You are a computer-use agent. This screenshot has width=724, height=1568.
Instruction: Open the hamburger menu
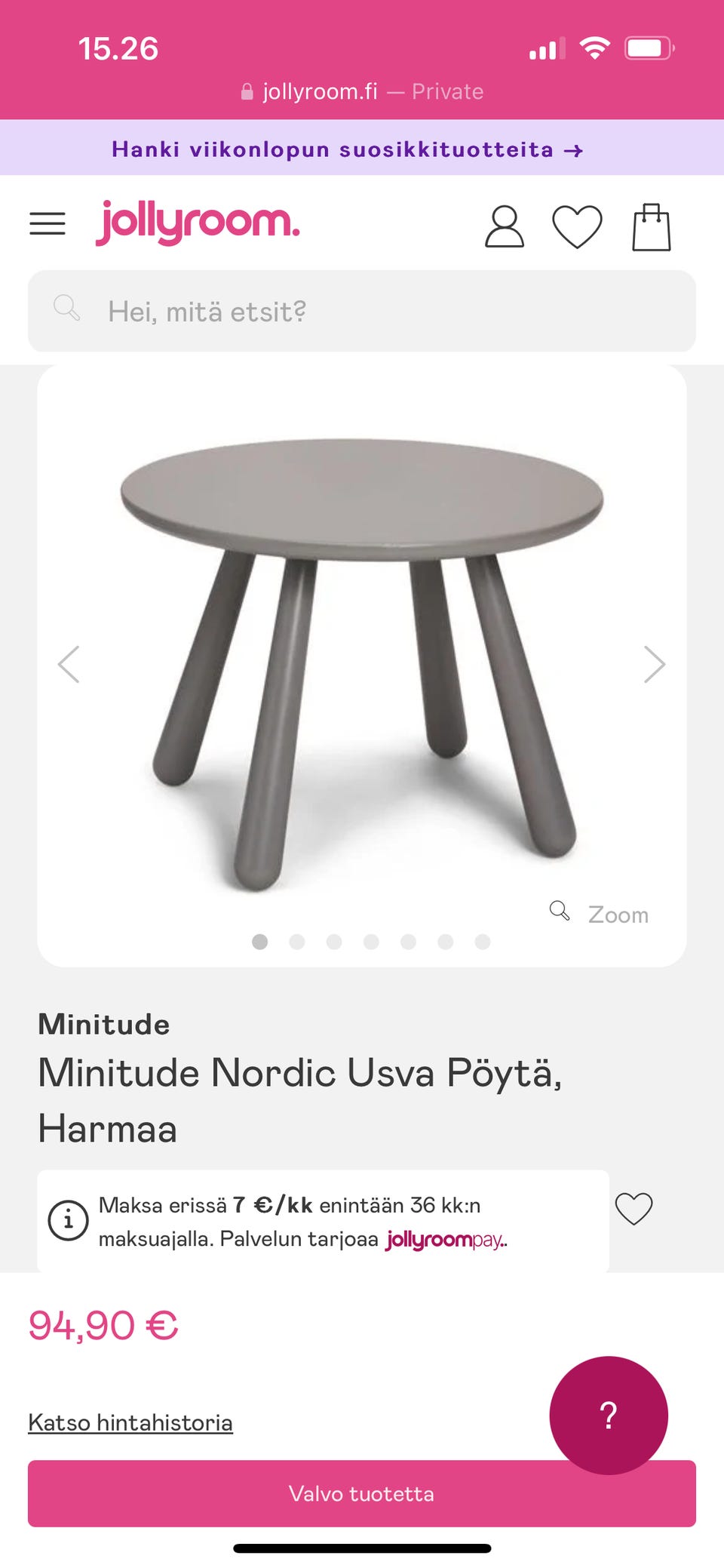(48, 223)
